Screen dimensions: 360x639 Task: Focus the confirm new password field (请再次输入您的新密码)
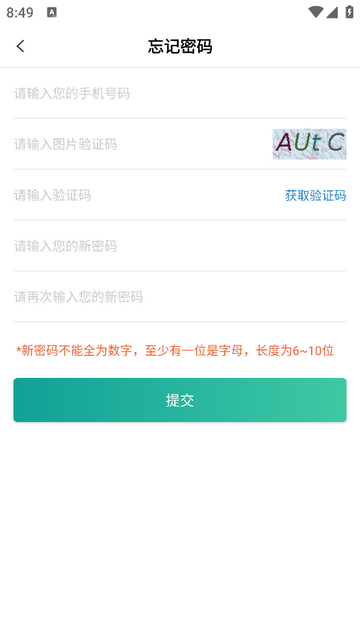180,297
